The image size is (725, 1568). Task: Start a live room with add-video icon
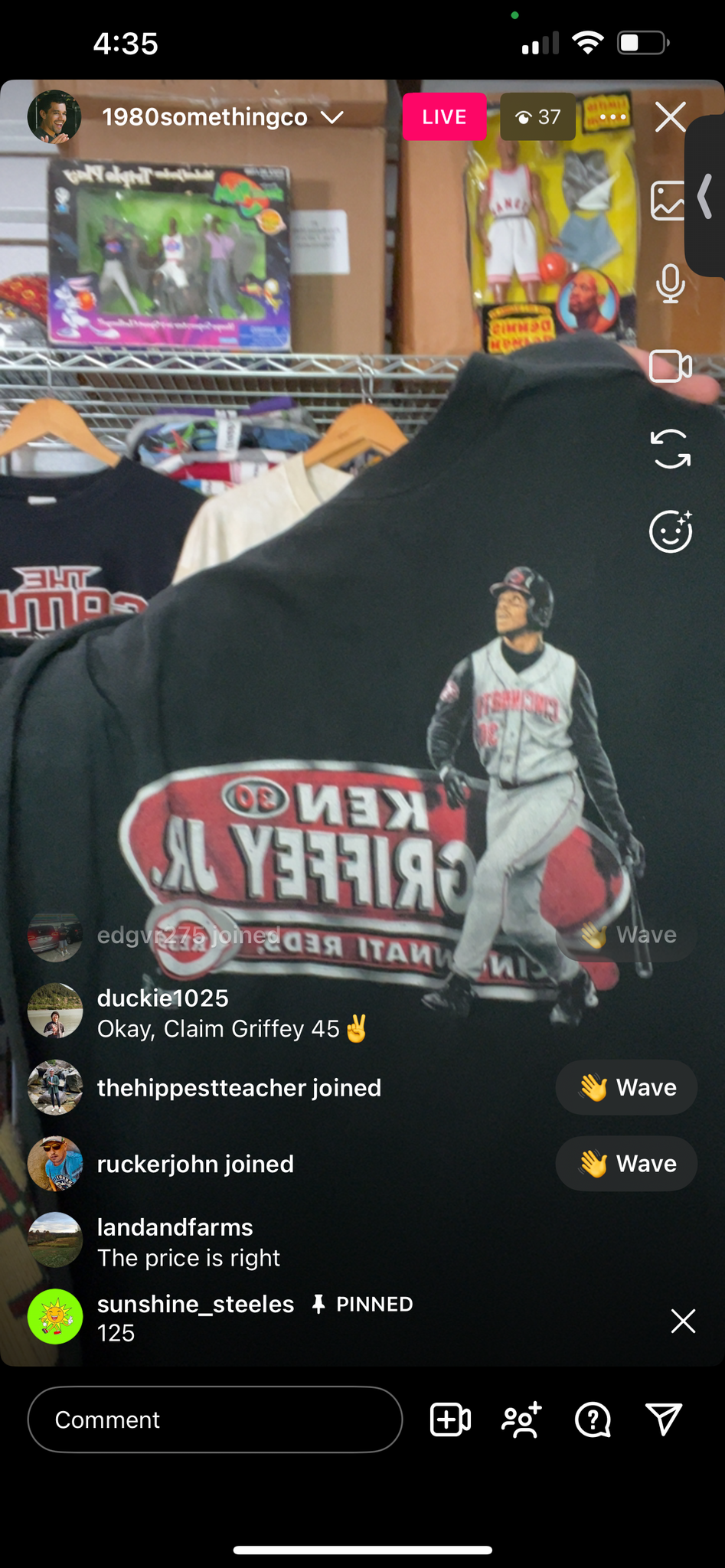pos(450,1419)
